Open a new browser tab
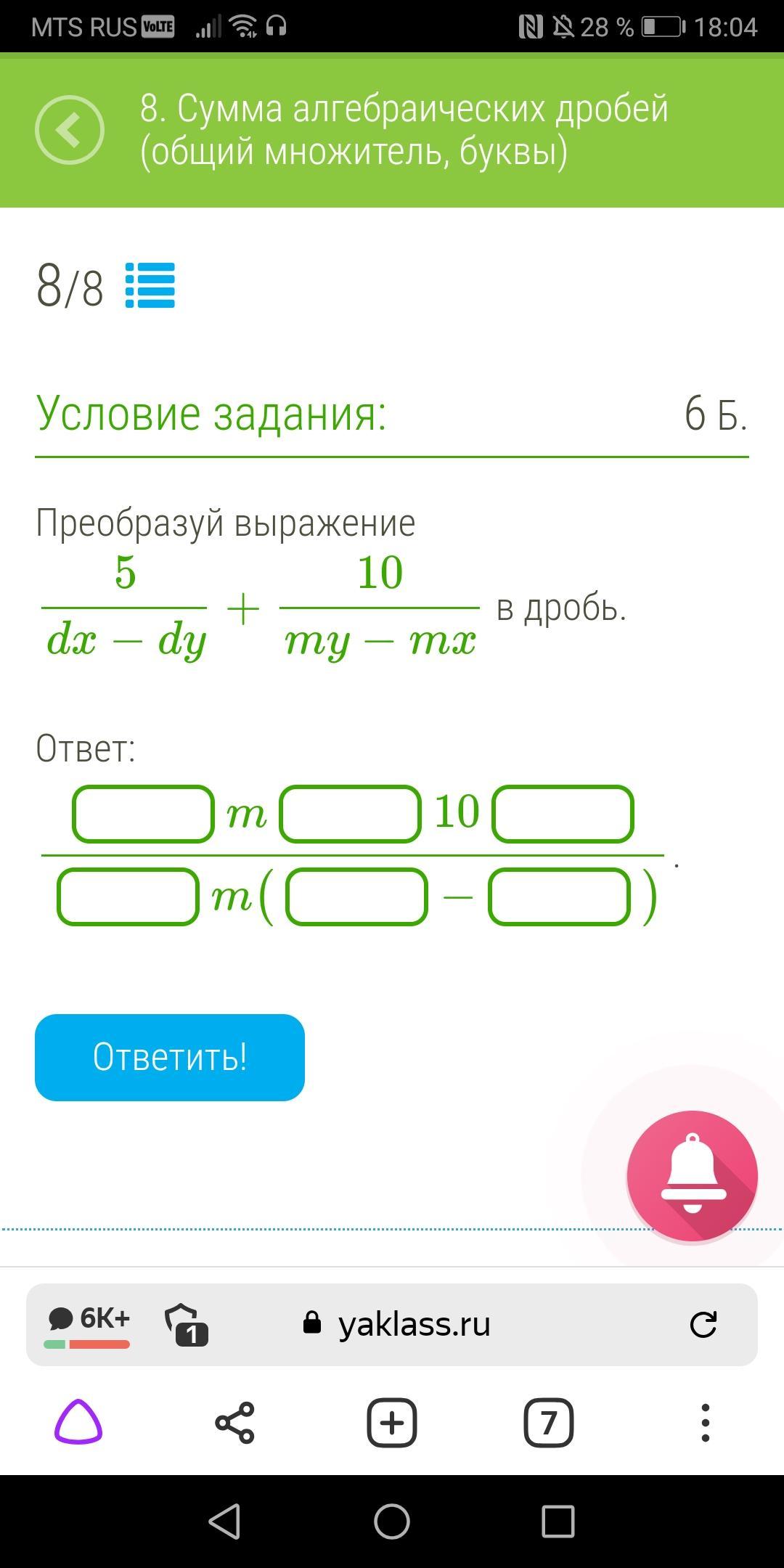 point(392,1422)
